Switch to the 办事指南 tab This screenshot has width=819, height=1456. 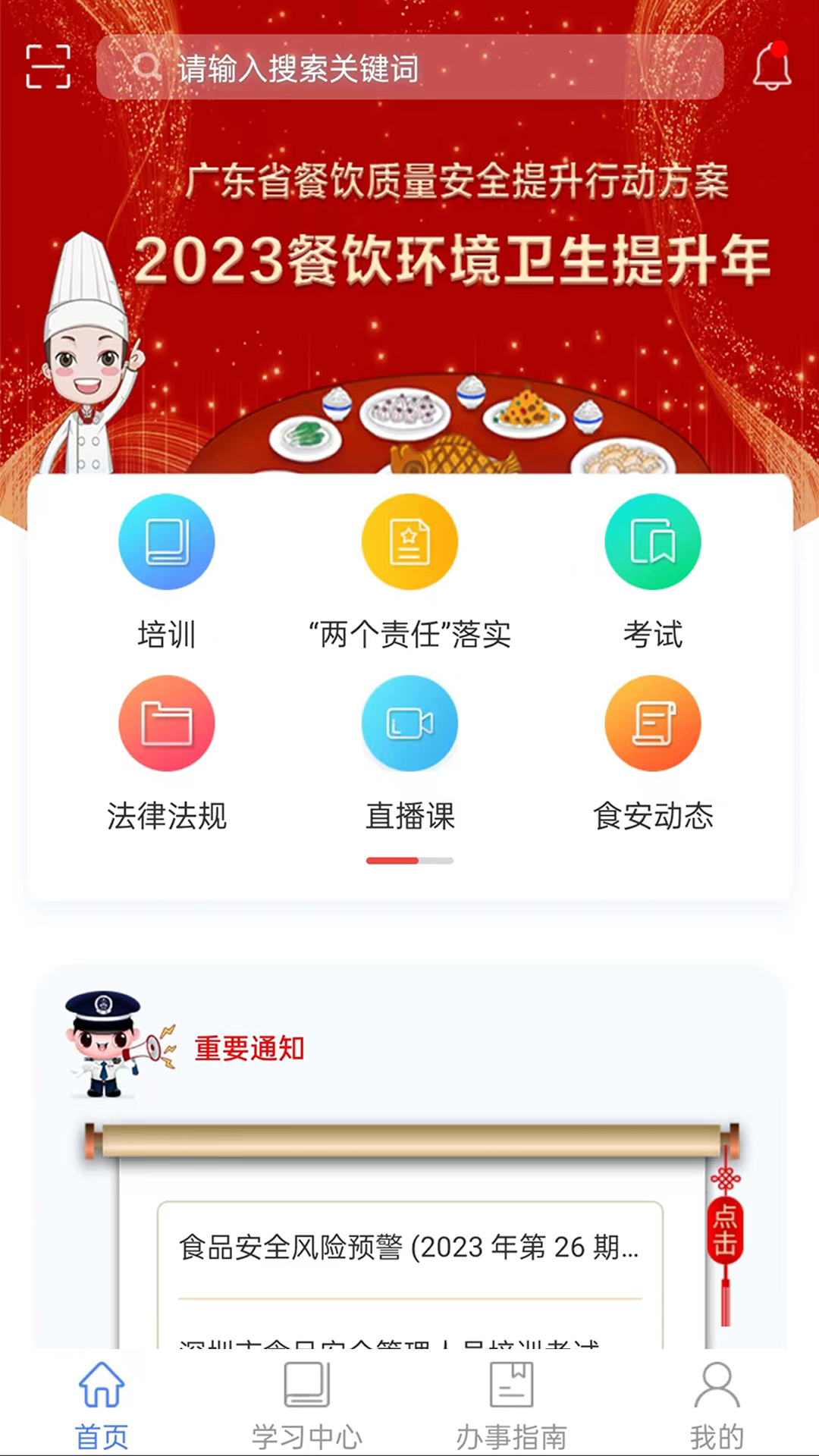pyautogui.click(x=512, y=1405)
